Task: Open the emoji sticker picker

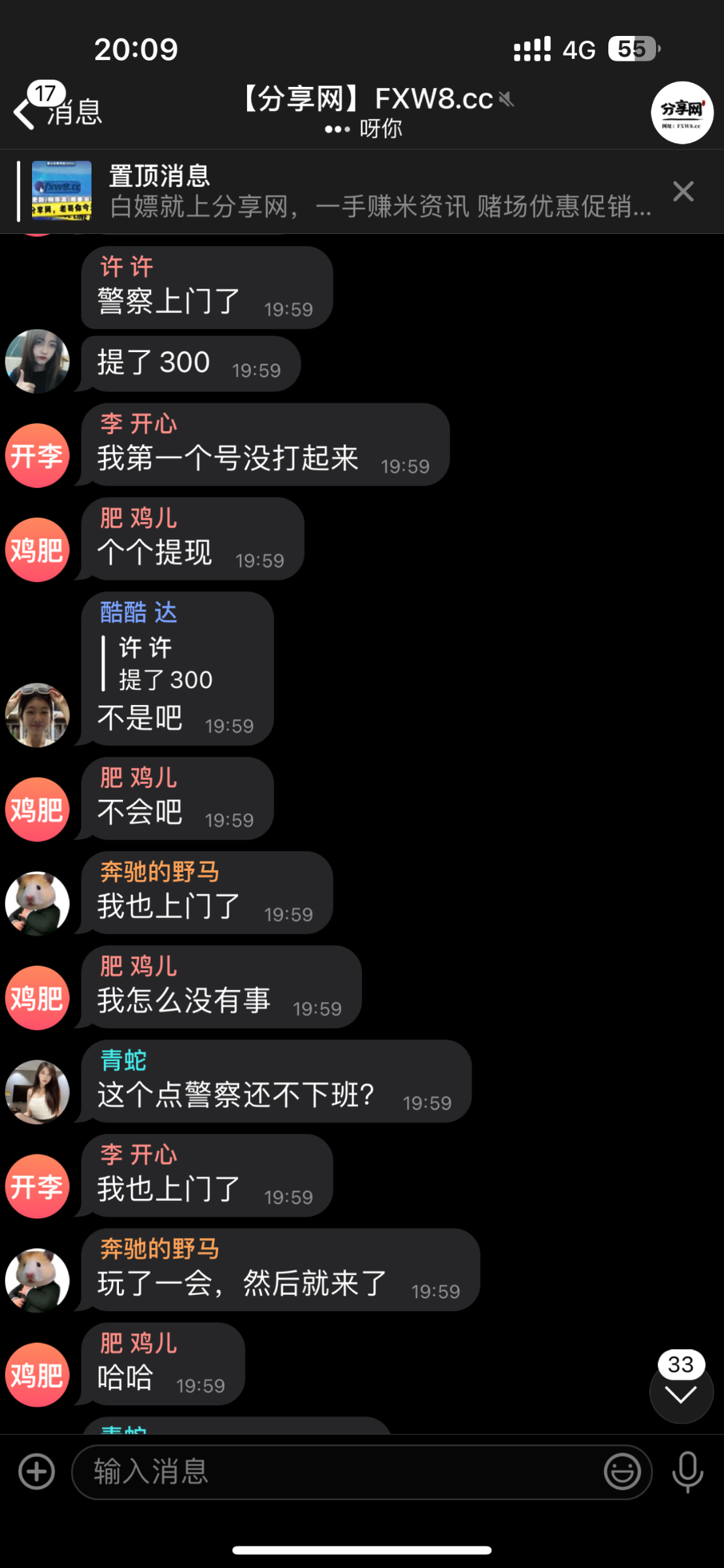Action: 621,1472
